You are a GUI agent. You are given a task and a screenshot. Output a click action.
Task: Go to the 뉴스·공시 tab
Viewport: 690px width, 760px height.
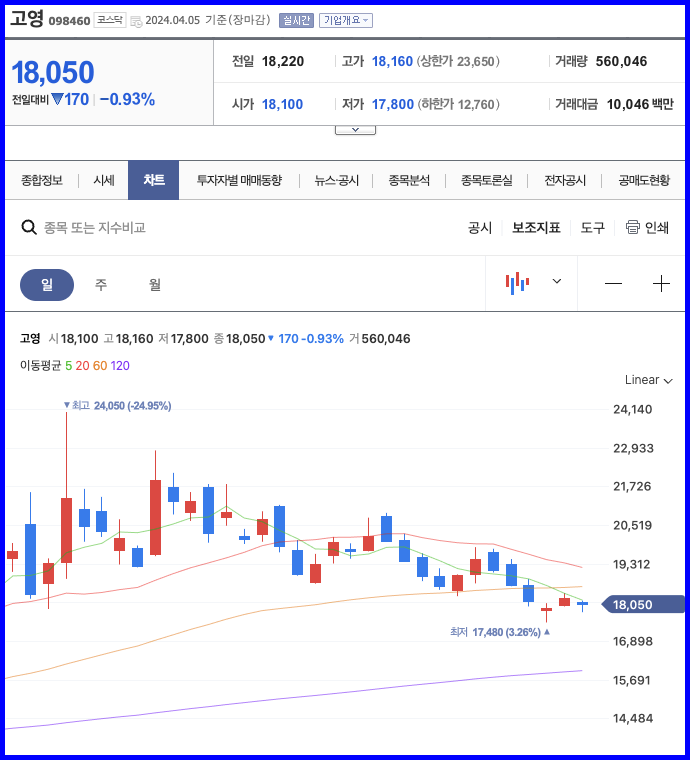pos(335,180)
